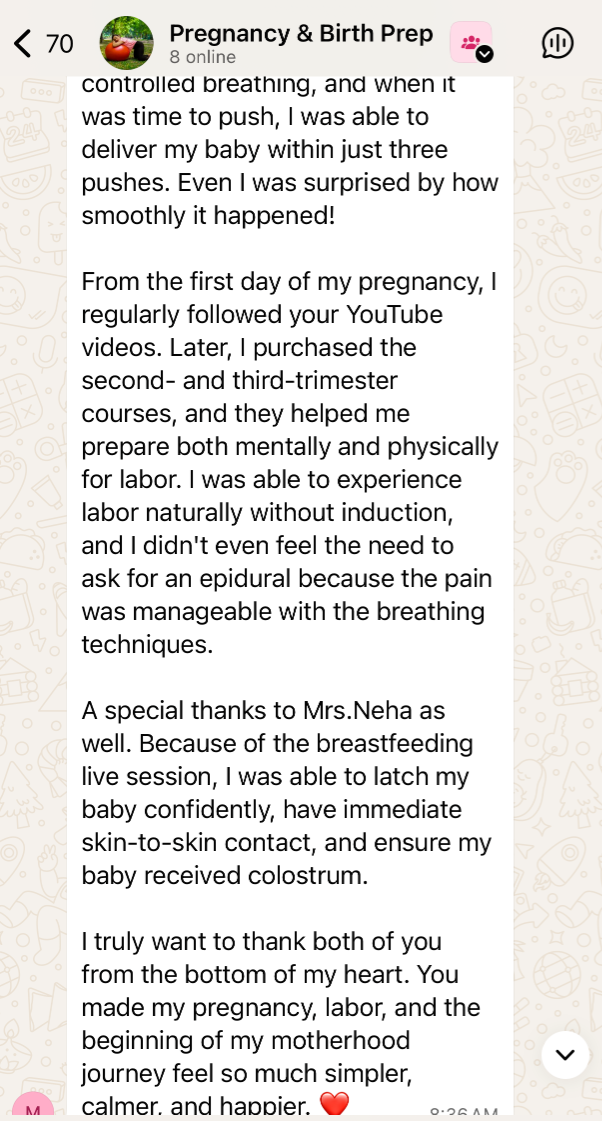Jump to latest message with down arrow
Image resolution: width=602 pixels, height=1121 pixels.
tap(565, 1055)
